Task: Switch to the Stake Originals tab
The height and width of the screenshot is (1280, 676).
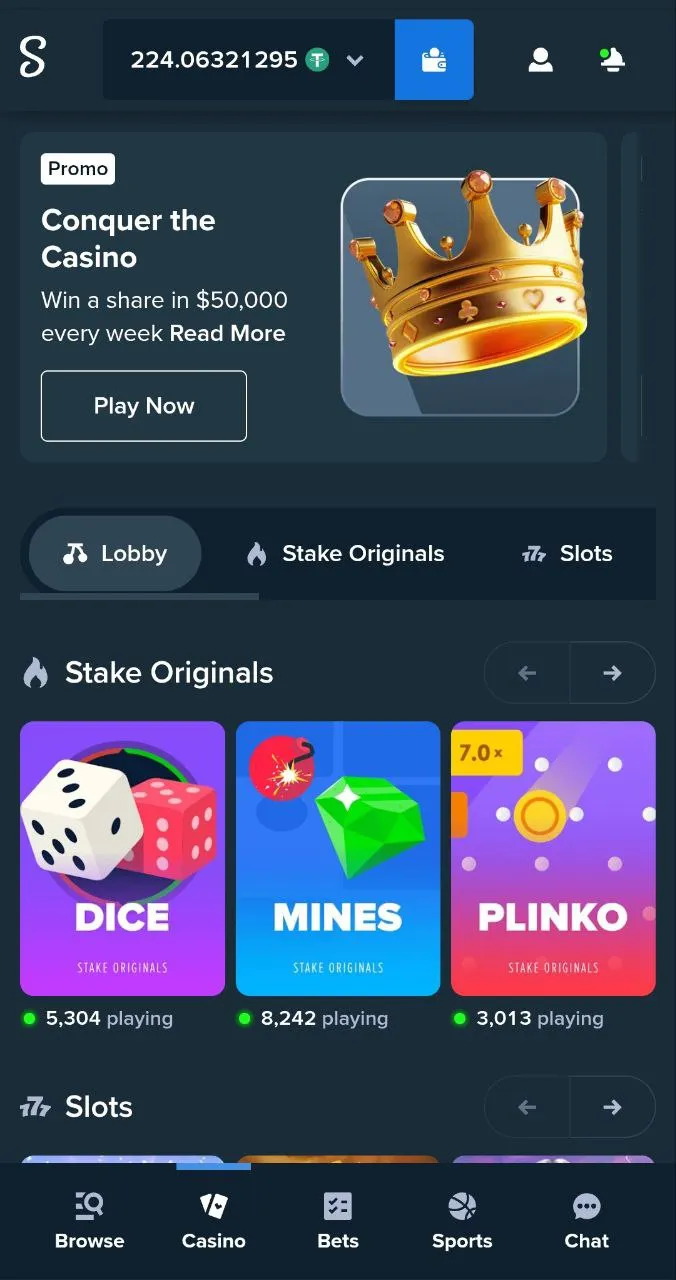Action: coord(345,554)
